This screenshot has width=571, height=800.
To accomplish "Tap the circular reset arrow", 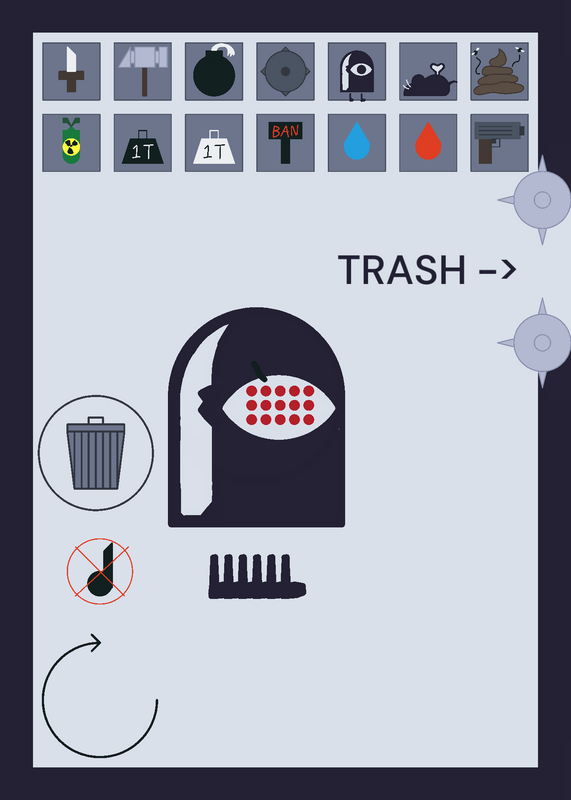I will pos(100,696).
